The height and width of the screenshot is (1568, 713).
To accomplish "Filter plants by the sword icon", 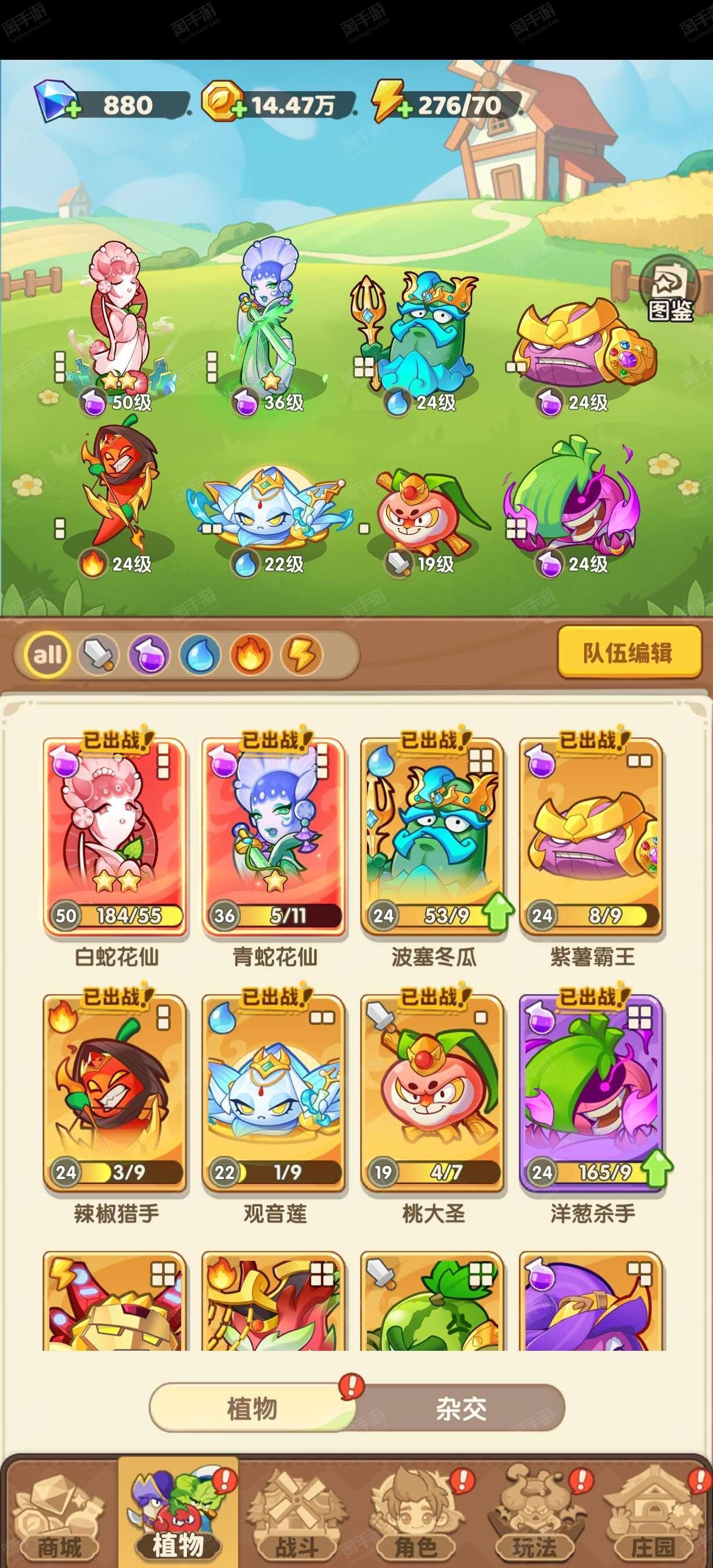I will pos(99,656).
